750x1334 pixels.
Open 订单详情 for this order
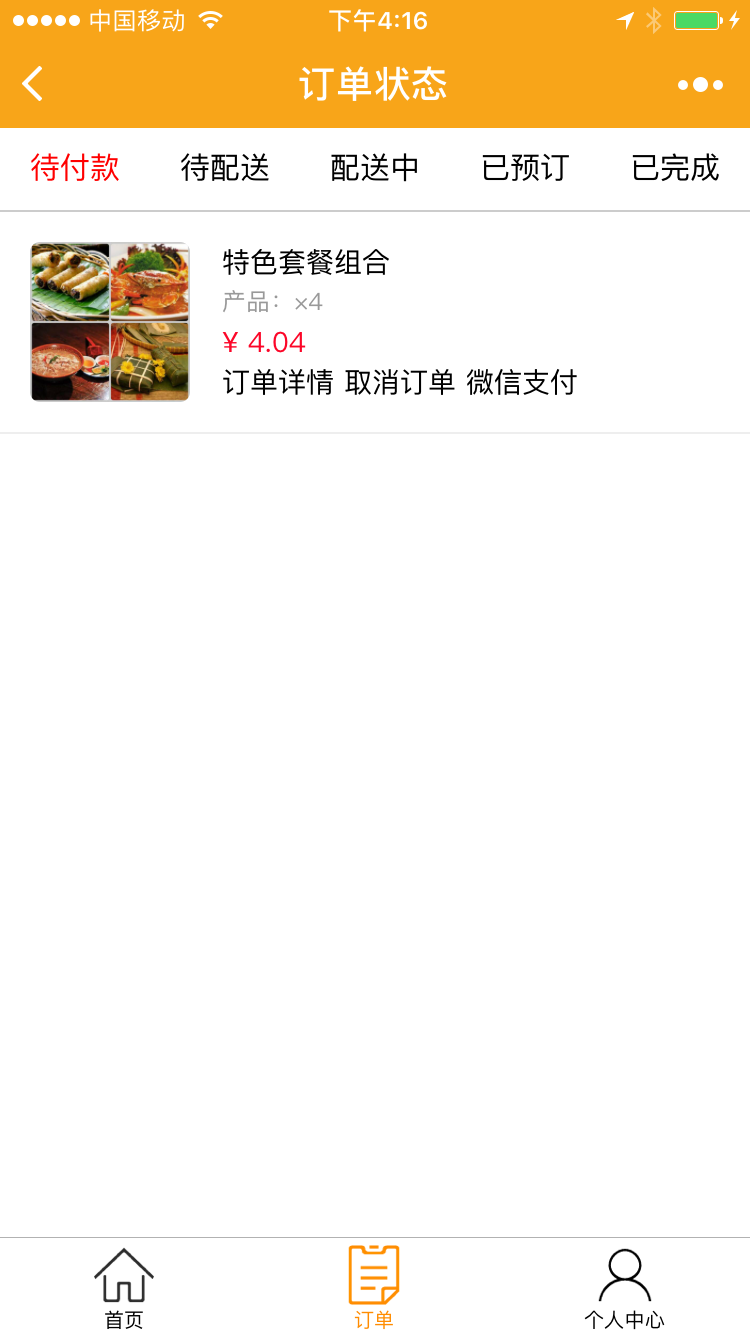[278, 382]
